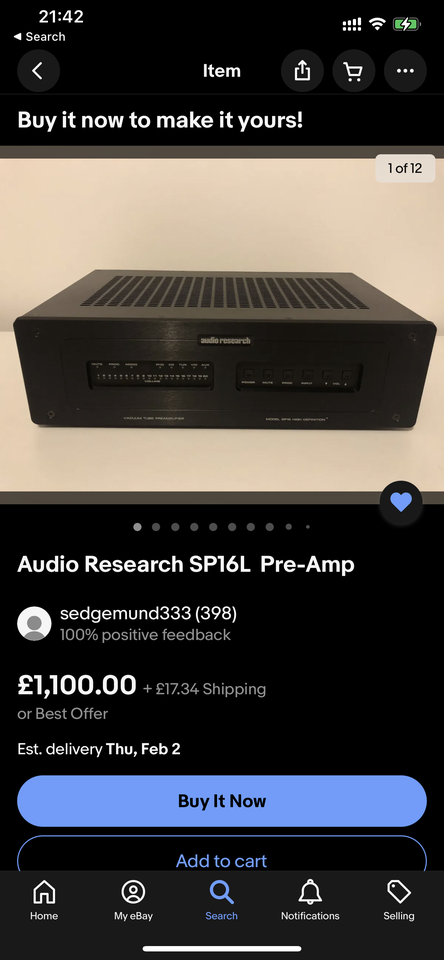This screenshot has width=444, height=960.
Task: Open the Notifications tab
Action: click(310, 901)
